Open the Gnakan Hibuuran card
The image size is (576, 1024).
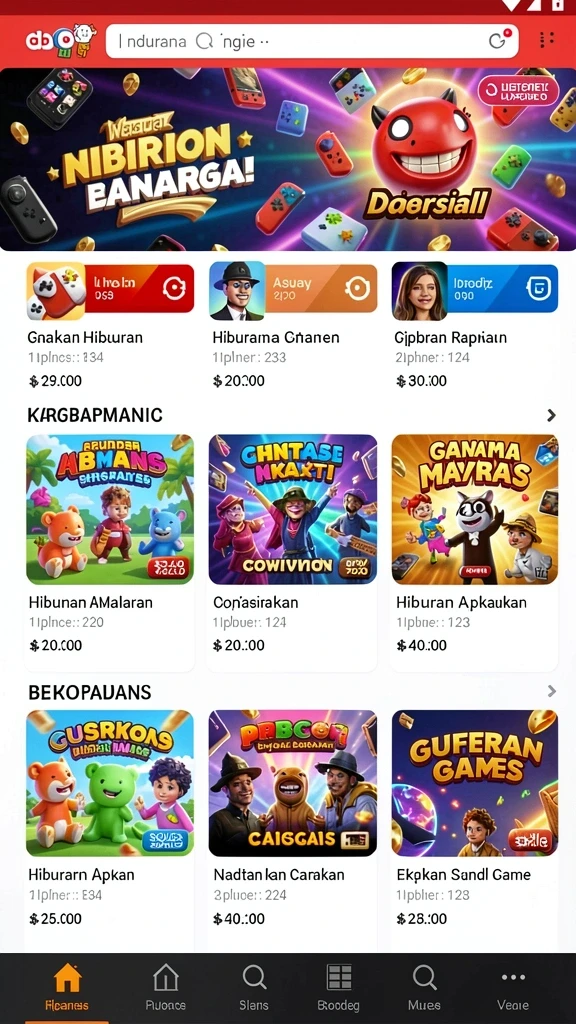click(110, 325)
